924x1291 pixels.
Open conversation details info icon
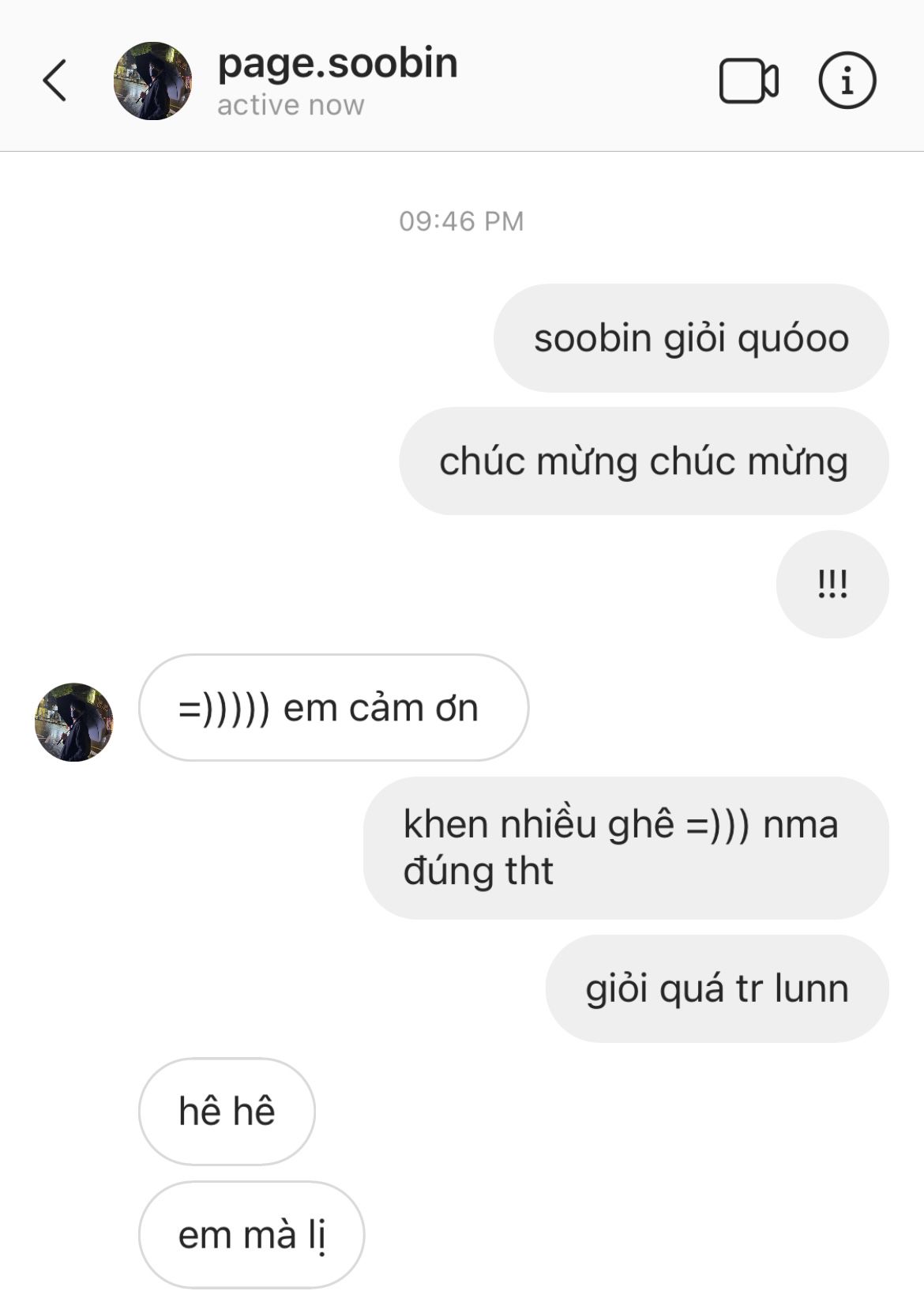pos(847,81)
